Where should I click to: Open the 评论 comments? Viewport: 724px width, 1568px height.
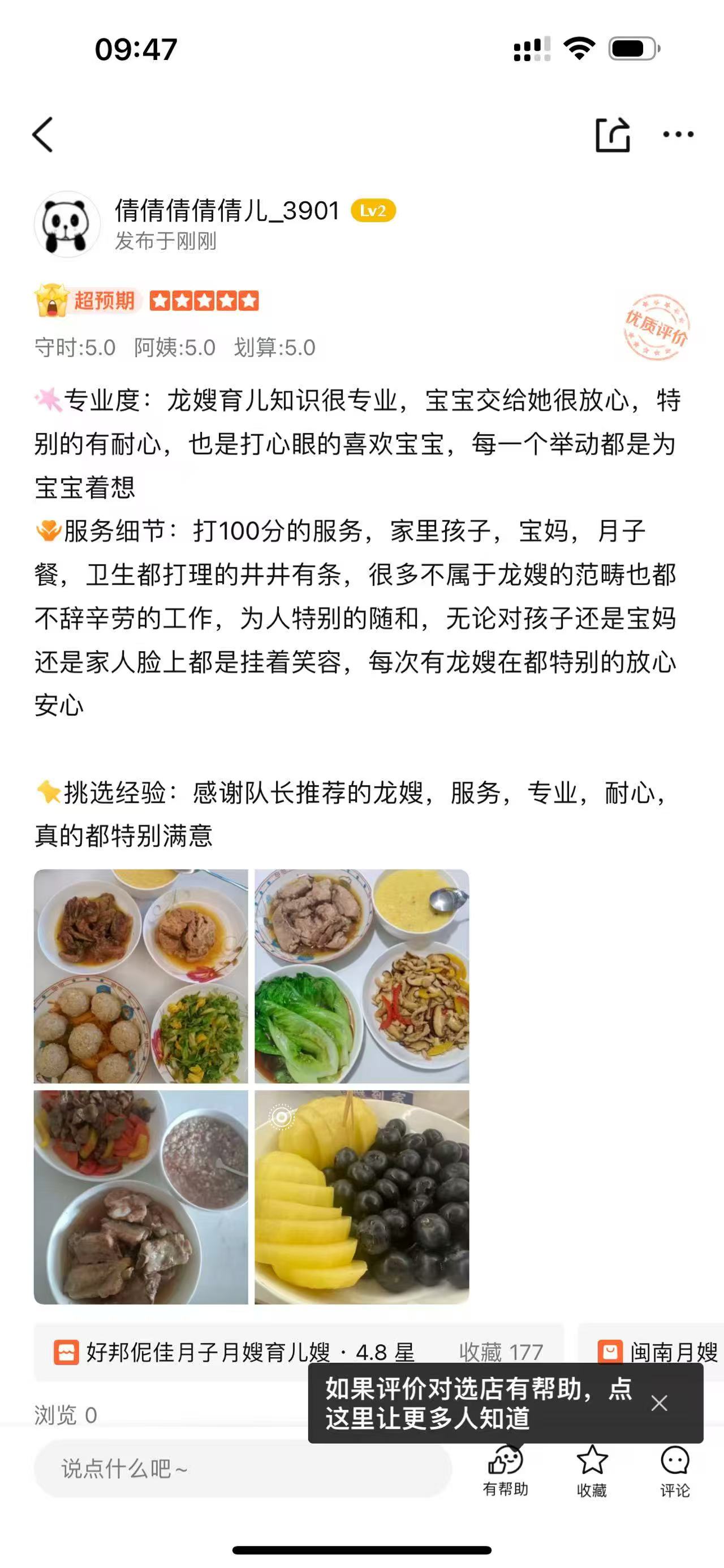click(675, 1470)
